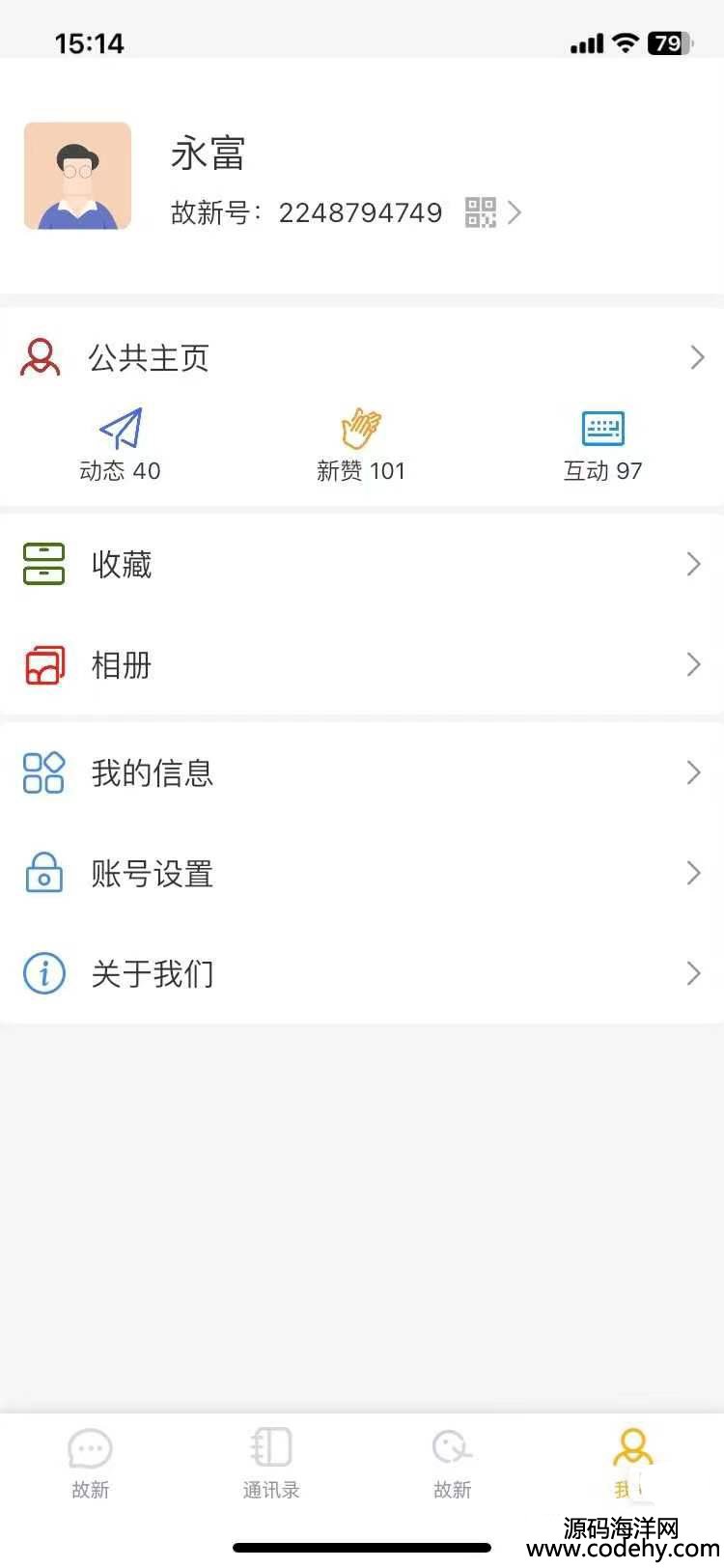Open the 公共主页 row
Viewport: 724px width, 1568px height.
pos(362,357)
